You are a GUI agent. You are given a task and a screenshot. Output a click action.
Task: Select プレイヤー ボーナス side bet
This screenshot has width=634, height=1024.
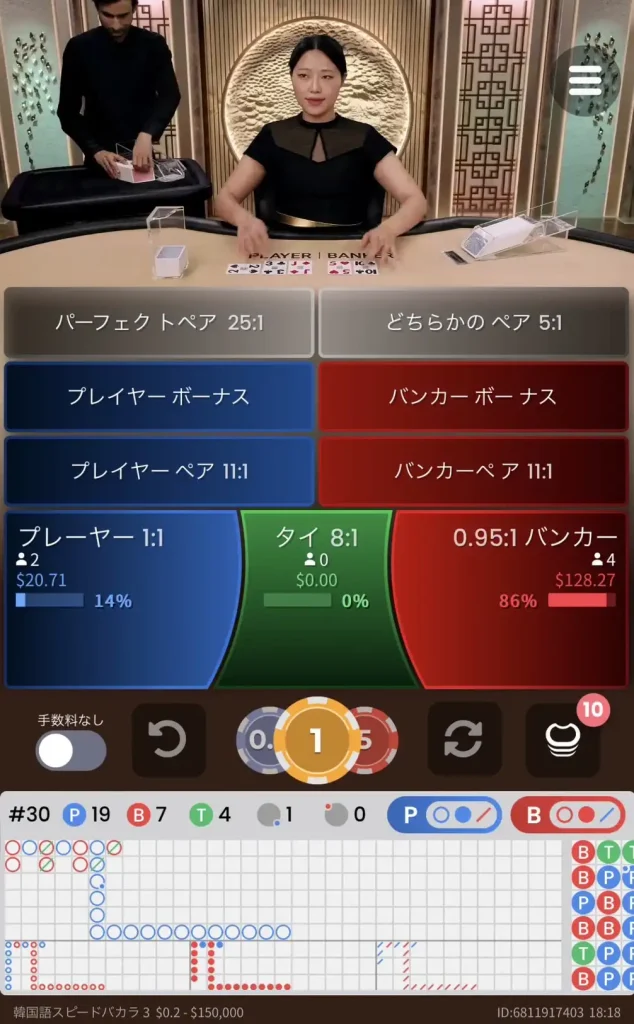pos(159,396)
